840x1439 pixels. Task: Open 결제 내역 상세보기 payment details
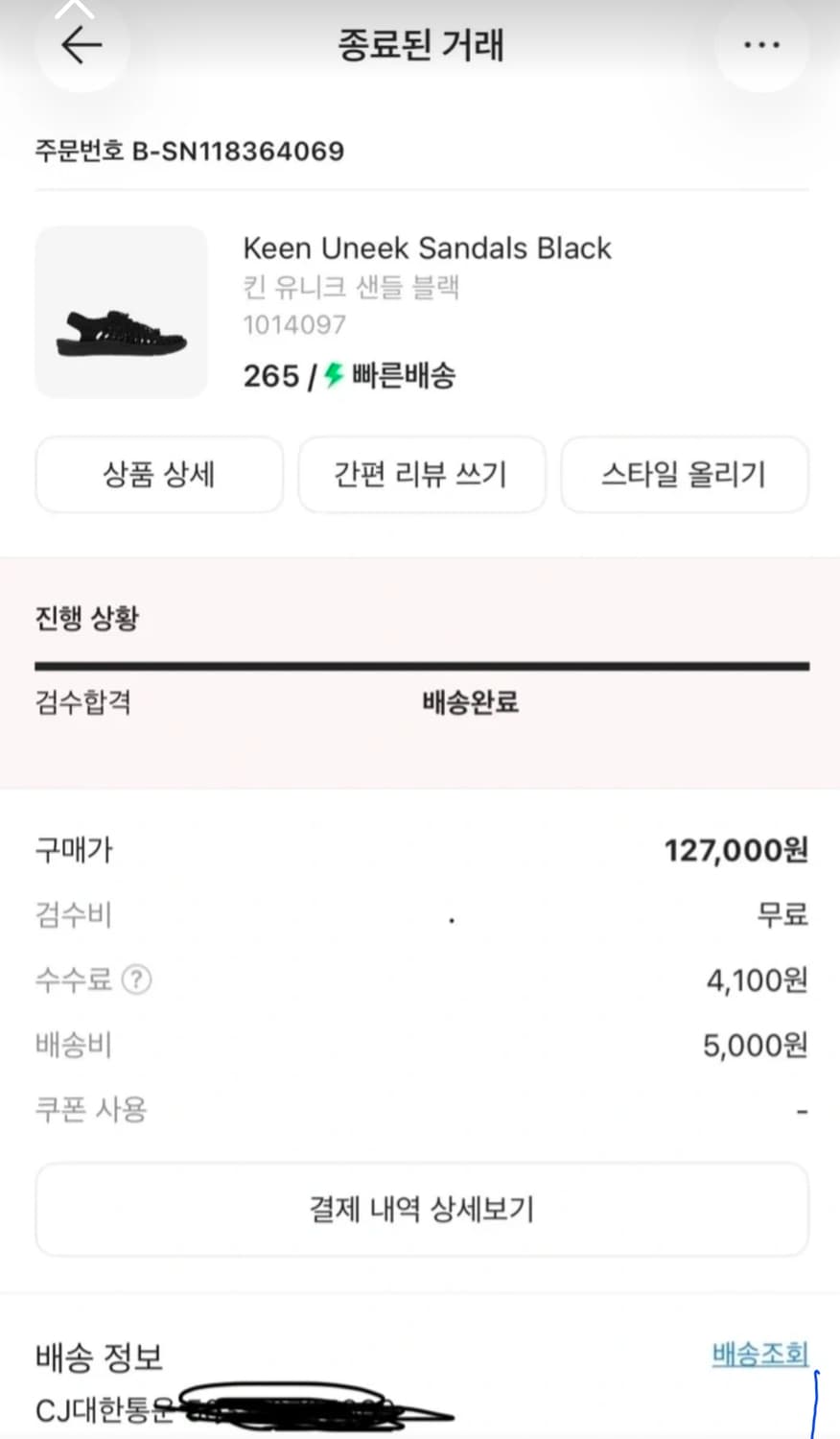tap(422, 1210)
